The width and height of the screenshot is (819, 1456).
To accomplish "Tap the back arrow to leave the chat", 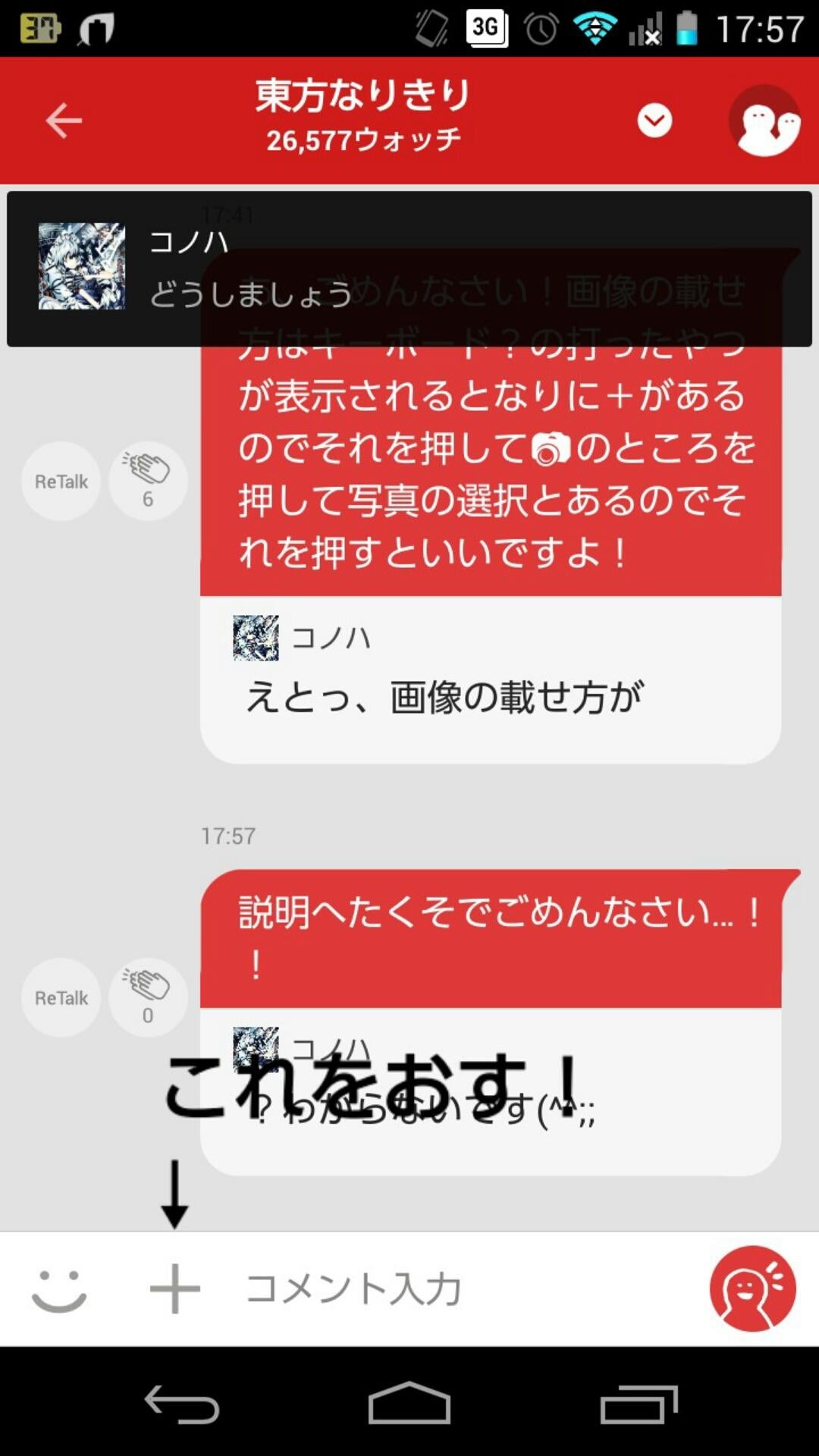I will (x=64, y=120).
